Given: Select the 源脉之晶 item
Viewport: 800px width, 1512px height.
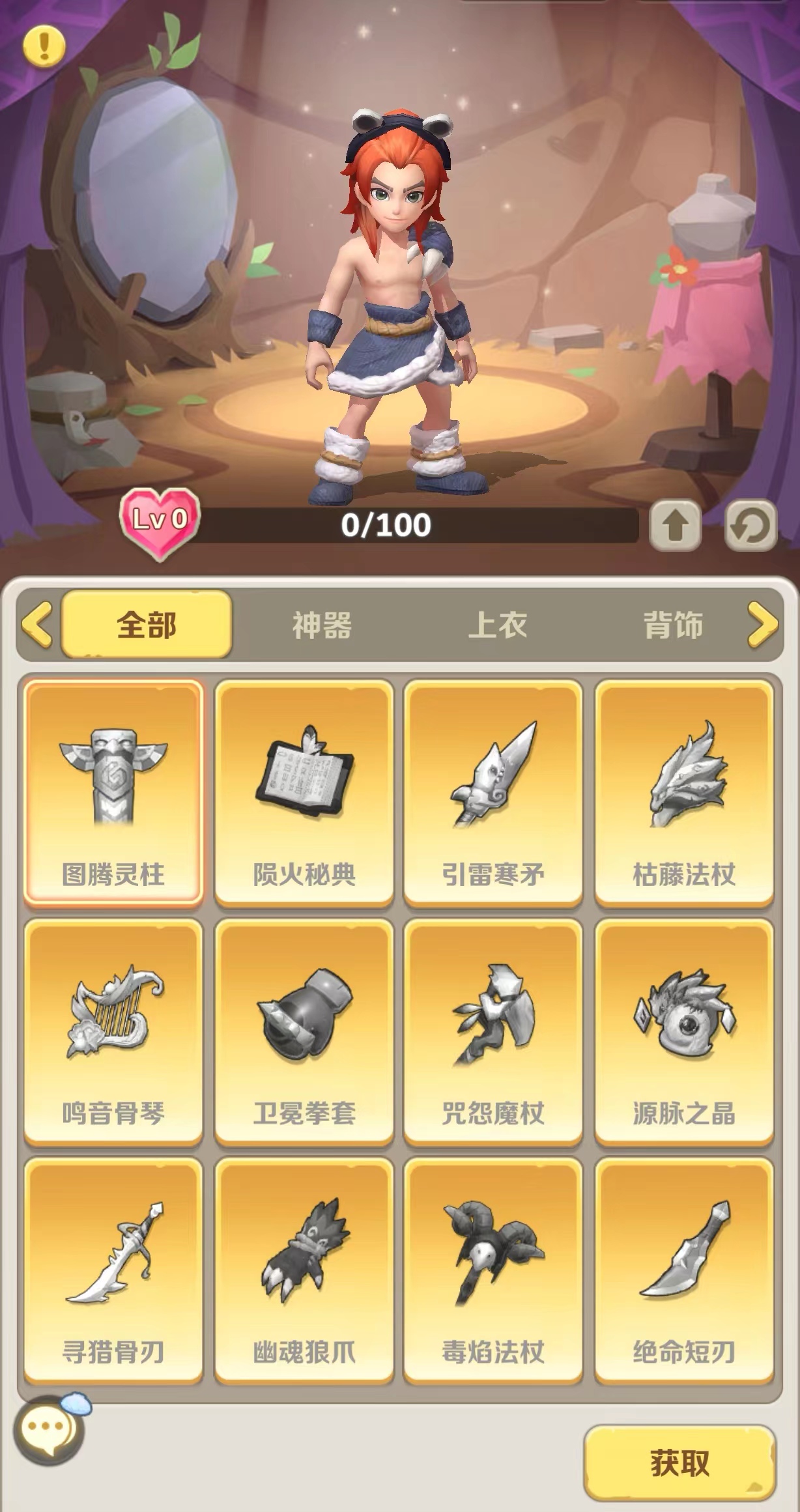Looking at the screenshot, I should (x=684, y=1032).
